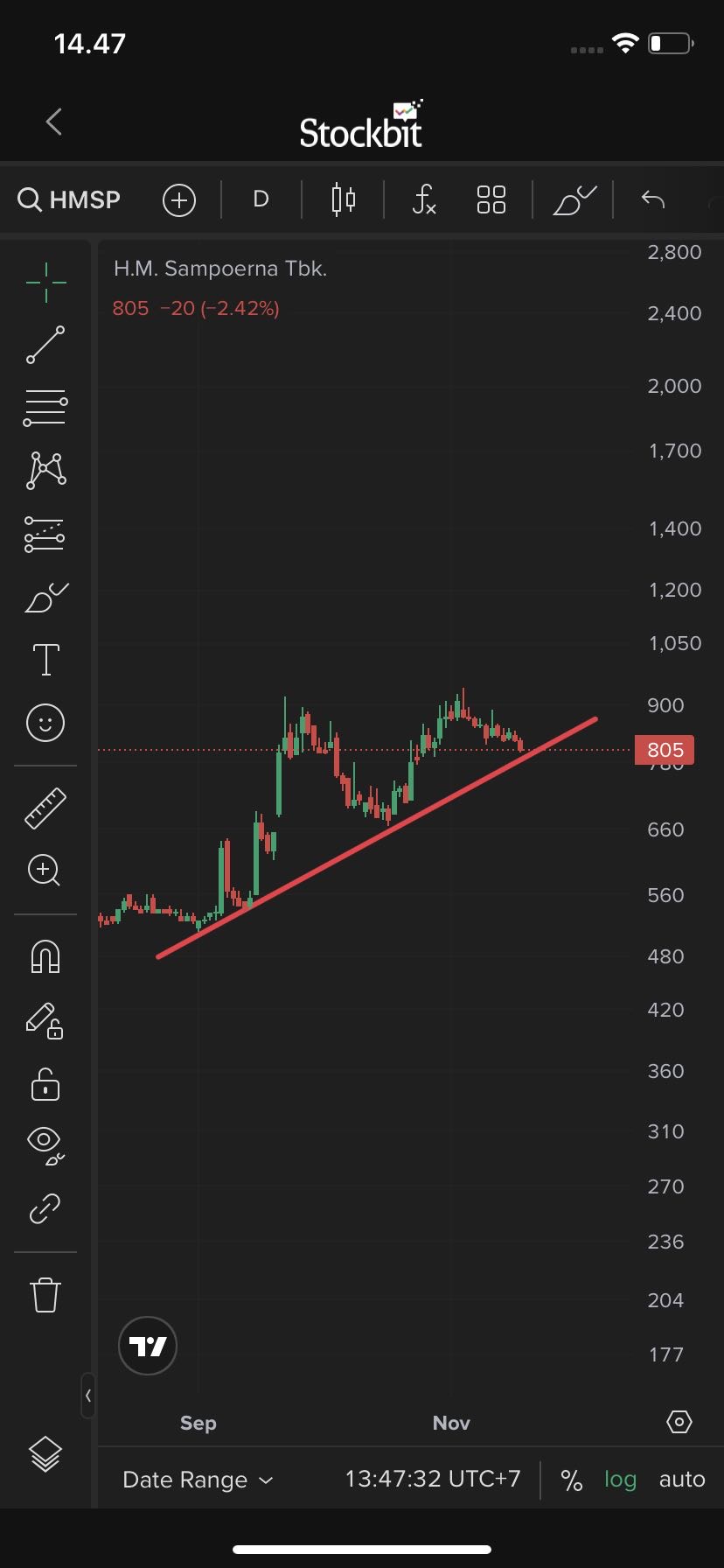
Task: Toggle the log price scale
Action: click(x=620, y=1480)
